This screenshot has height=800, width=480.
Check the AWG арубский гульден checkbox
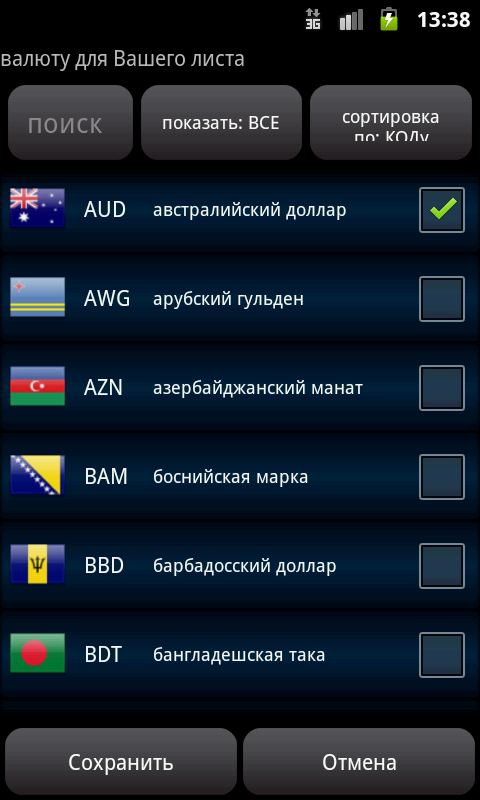(442, 299)
